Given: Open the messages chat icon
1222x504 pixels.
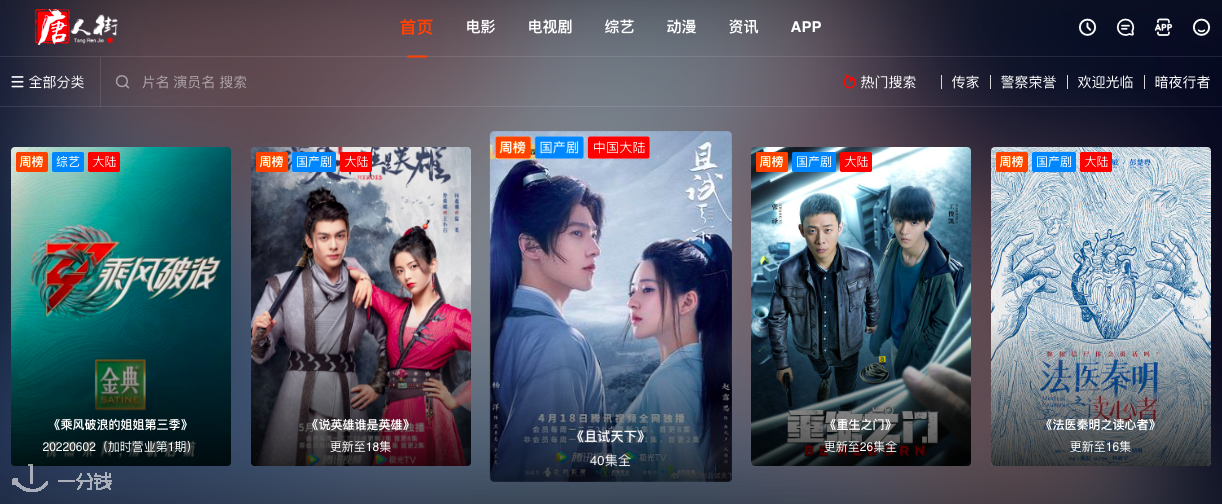Looking at the screenshot, I should 1125,27.
